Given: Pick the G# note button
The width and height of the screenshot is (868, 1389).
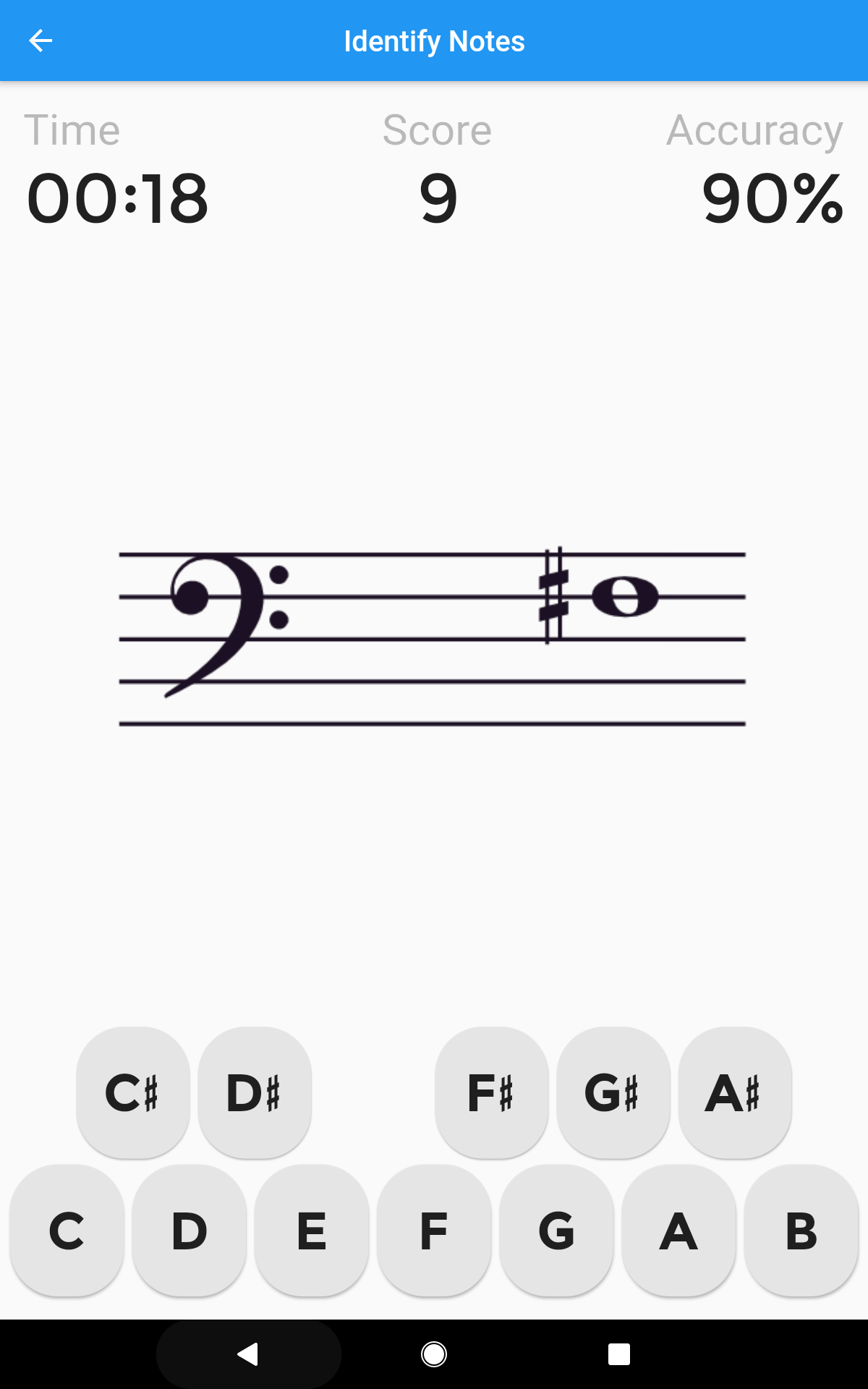Looking at the screenshot, I should pos(613,1092).
